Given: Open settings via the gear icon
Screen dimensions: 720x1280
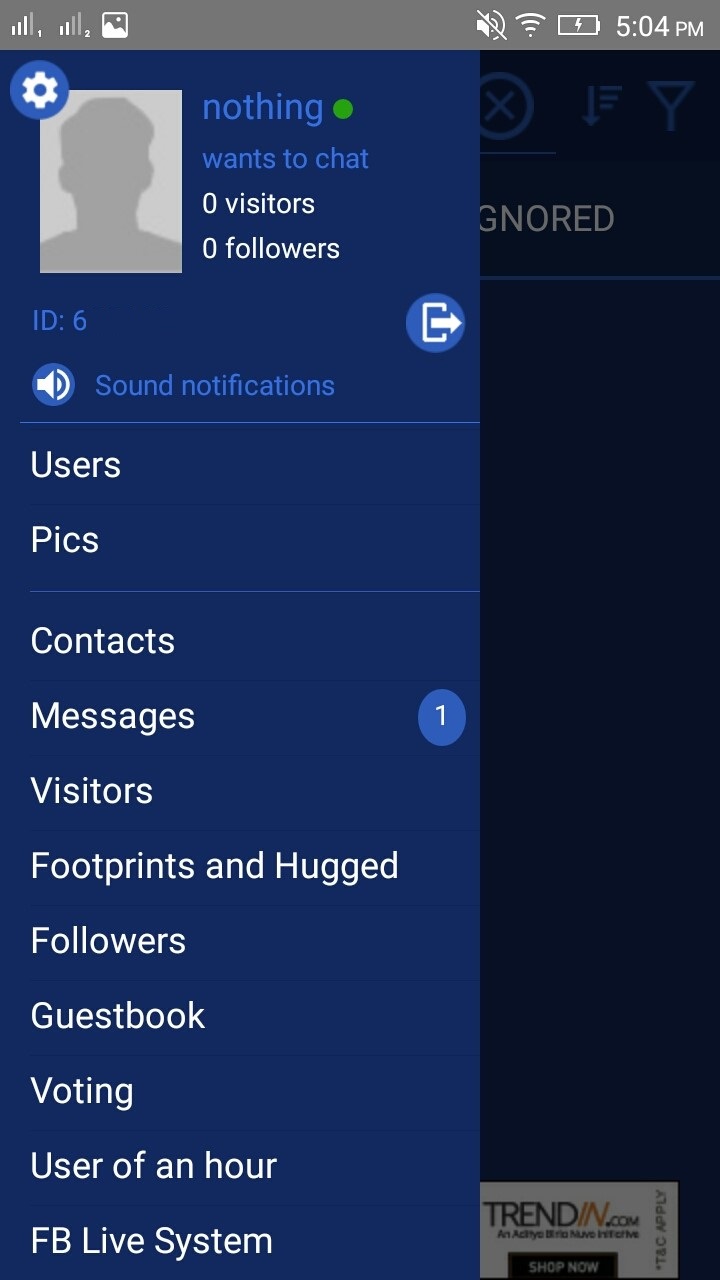Looking at the screenshot, I should (39, 90).
